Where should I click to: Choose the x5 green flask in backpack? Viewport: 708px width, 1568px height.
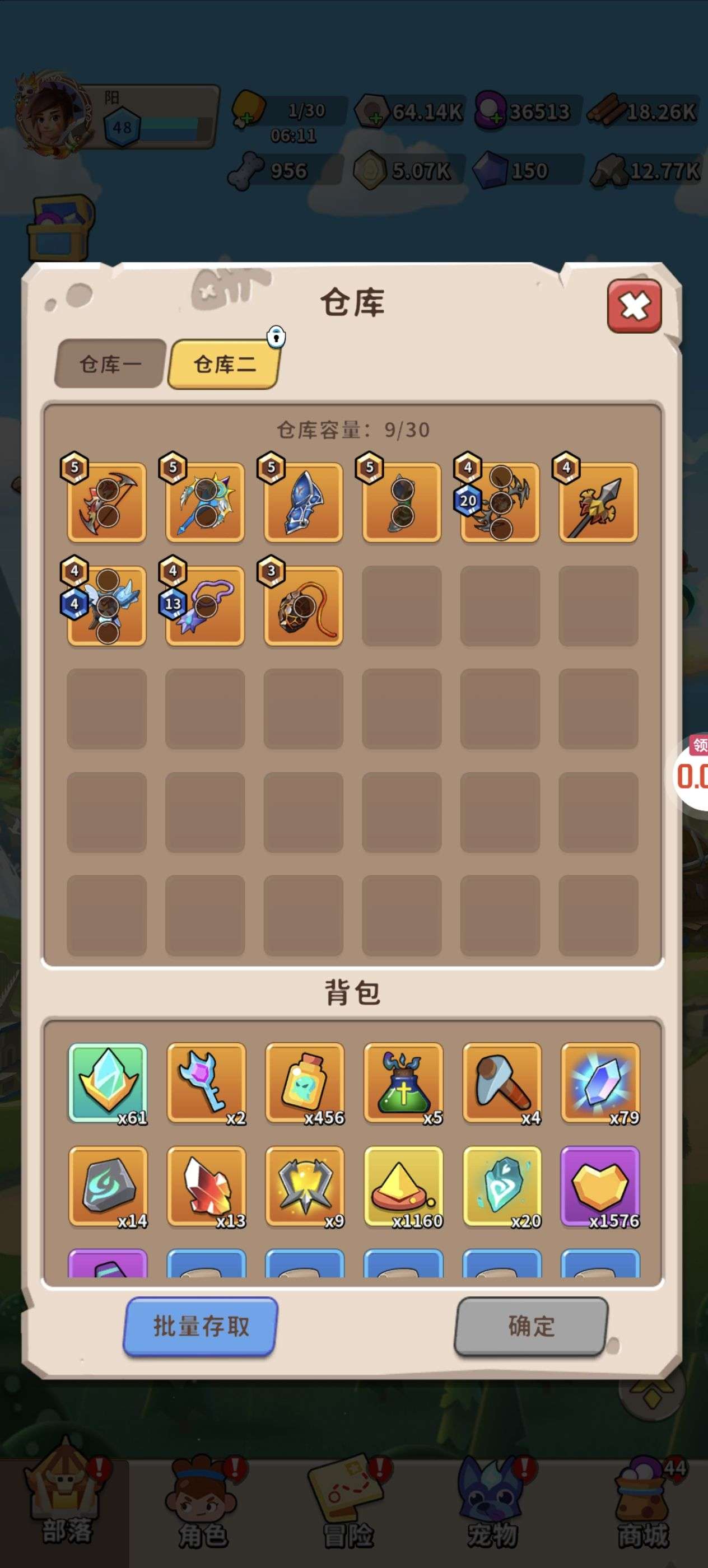[x=403, y=1083]
